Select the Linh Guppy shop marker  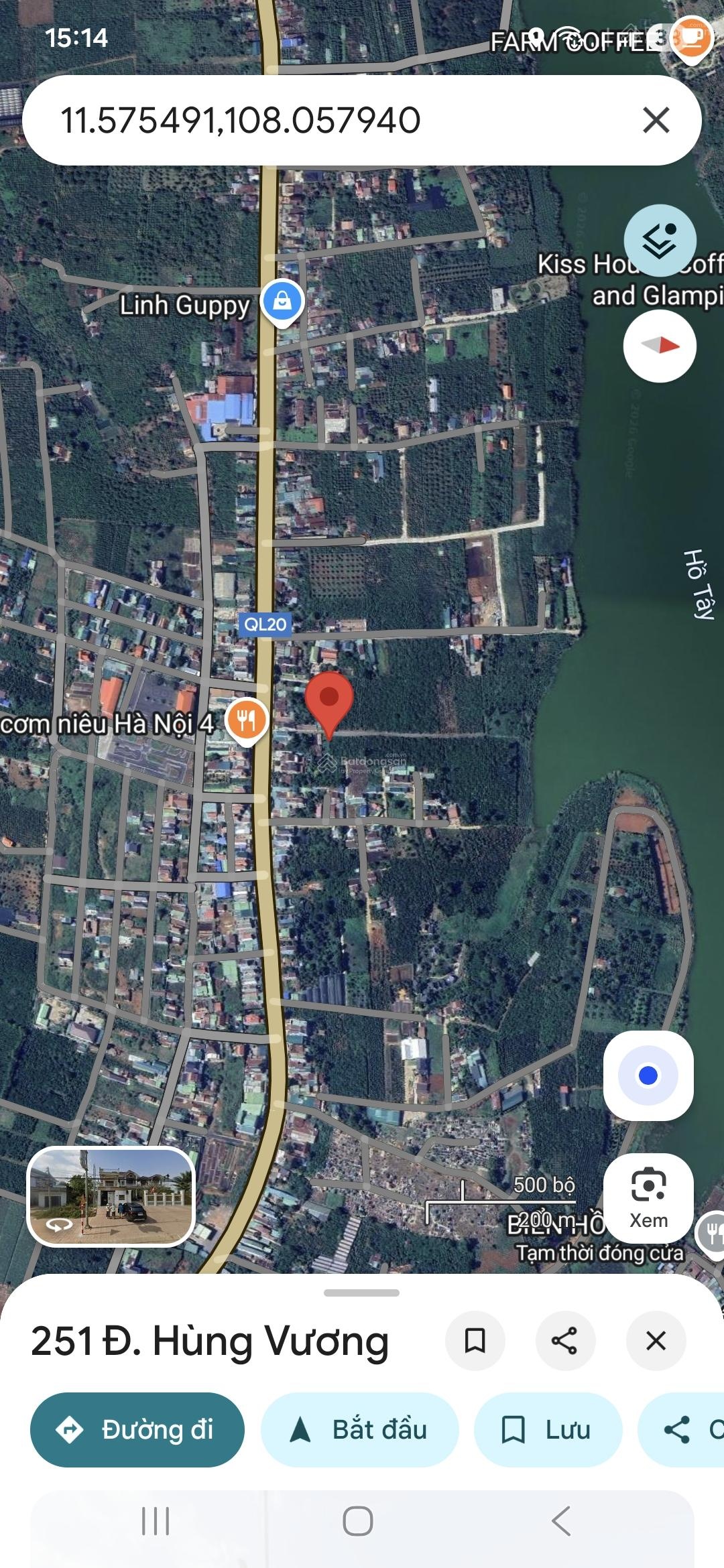coord(282,302)
